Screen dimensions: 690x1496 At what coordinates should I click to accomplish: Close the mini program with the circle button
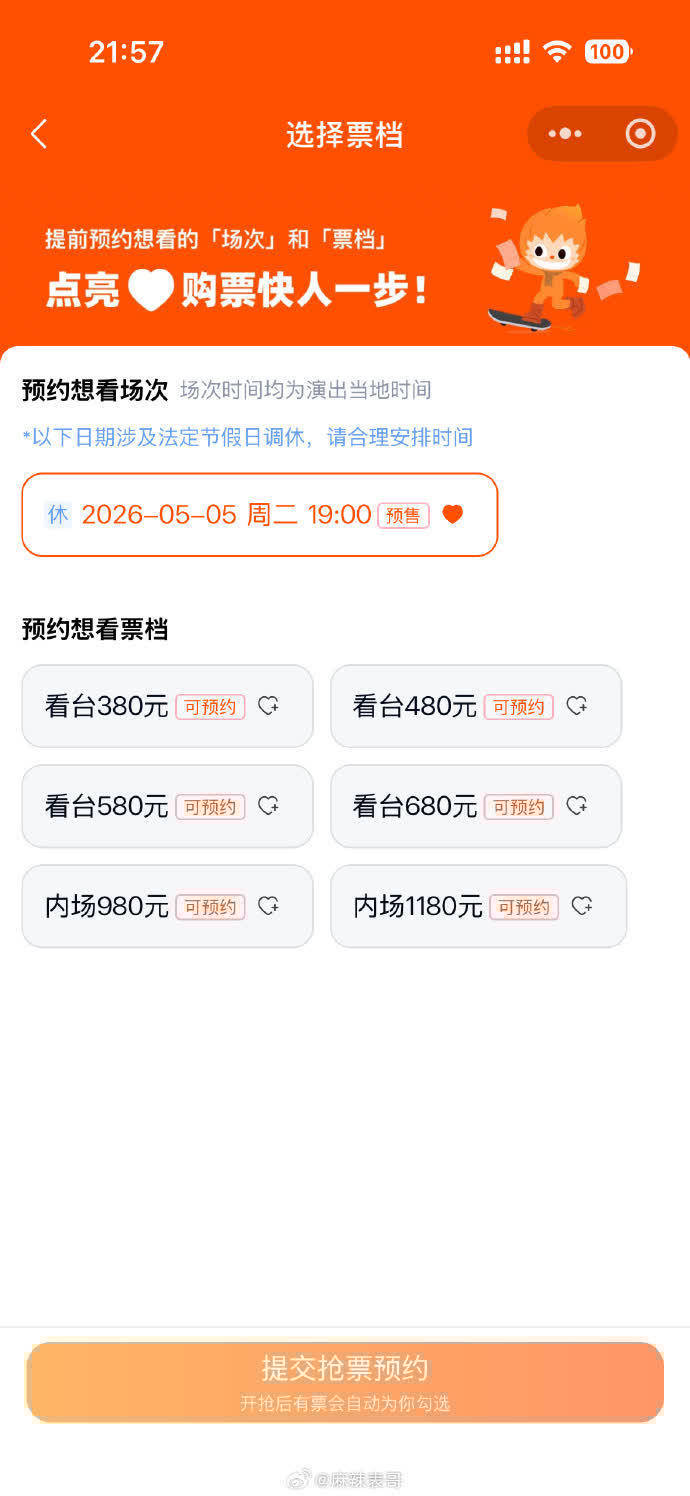pos(640,134)
